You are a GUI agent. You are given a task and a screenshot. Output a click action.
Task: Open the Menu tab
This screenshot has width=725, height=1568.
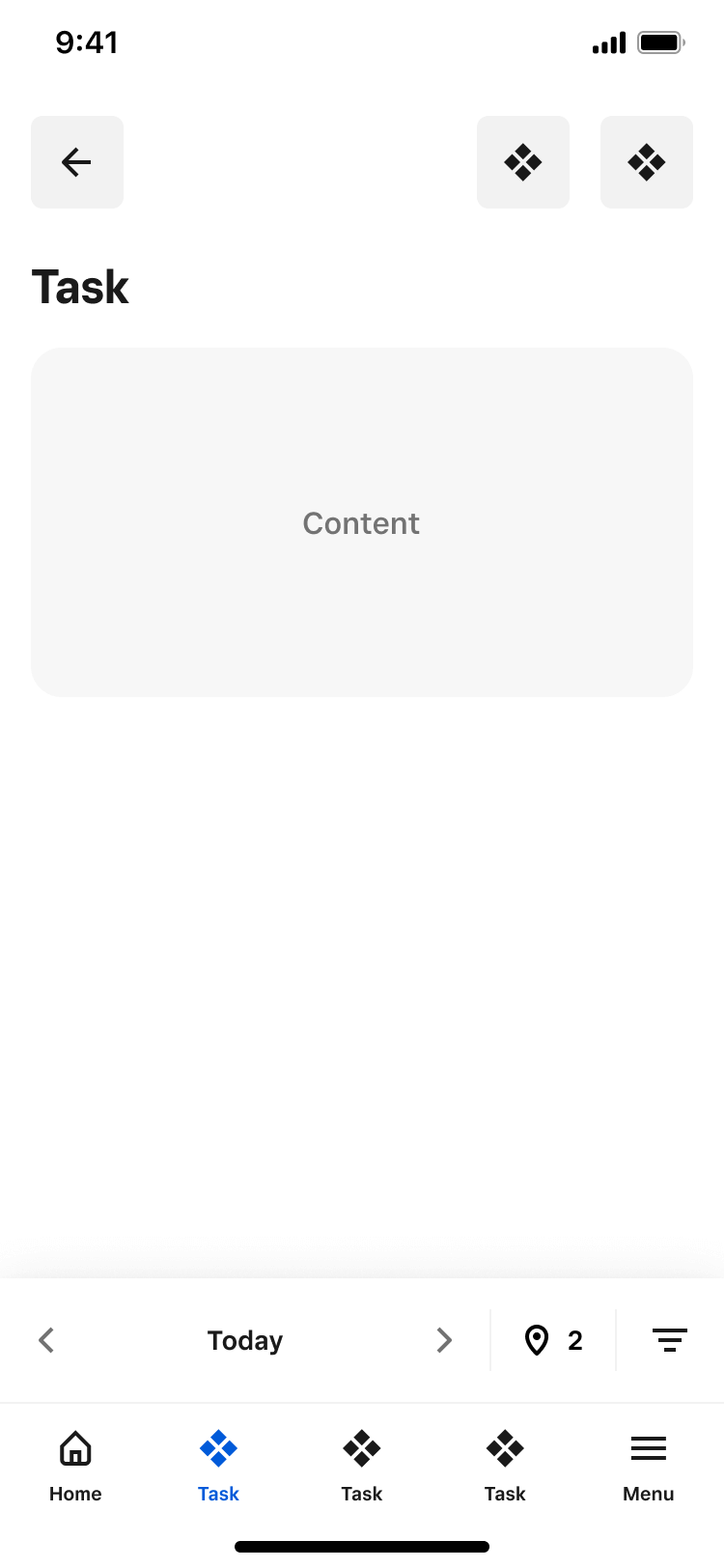[649, 1467]
